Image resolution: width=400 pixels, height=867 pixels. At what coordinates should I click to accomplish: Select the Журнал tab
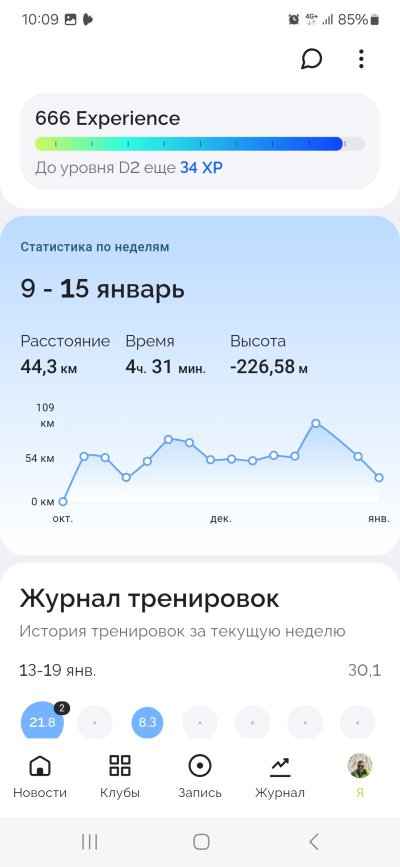[x=280, y=776]
